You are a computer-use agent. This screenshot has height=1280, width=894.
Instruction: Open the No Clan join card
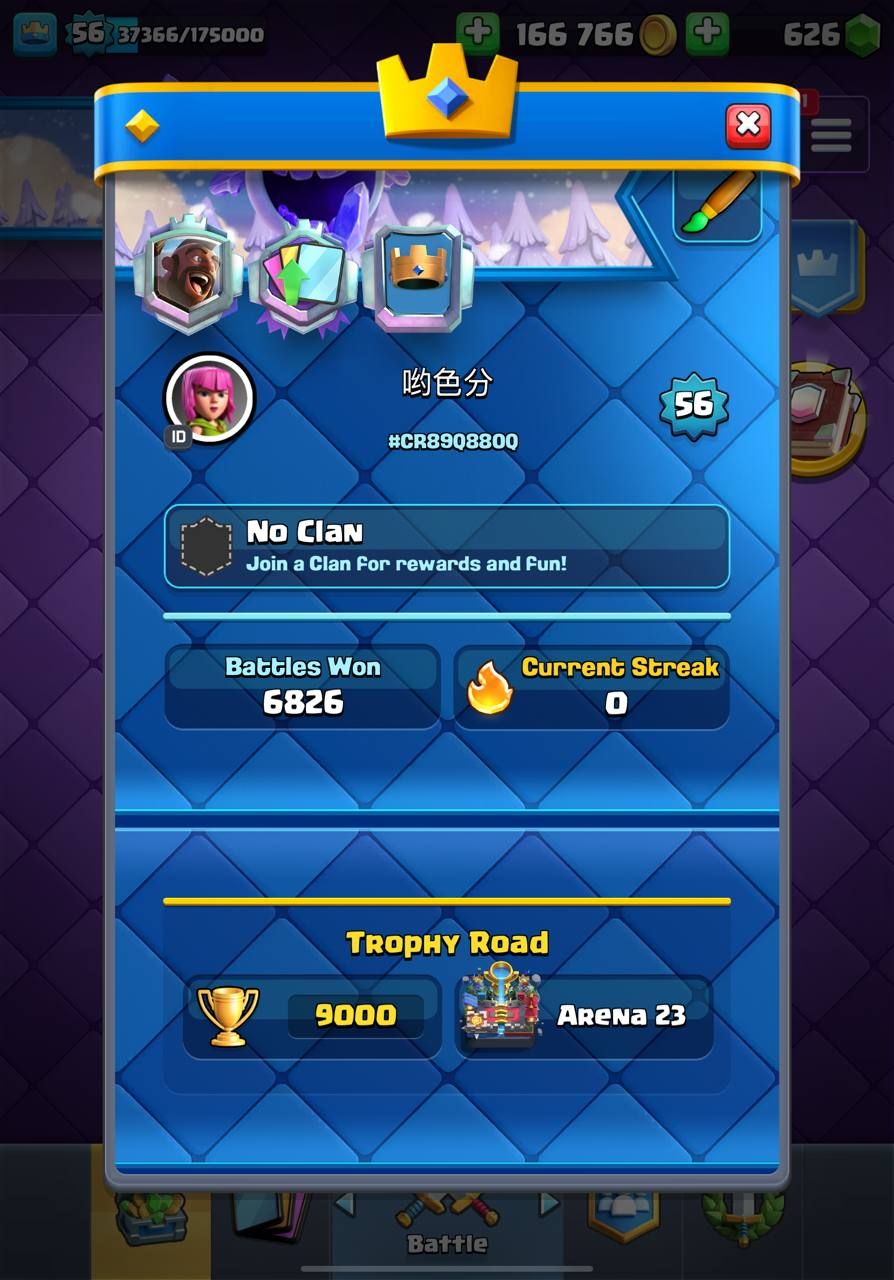(446, 546)
